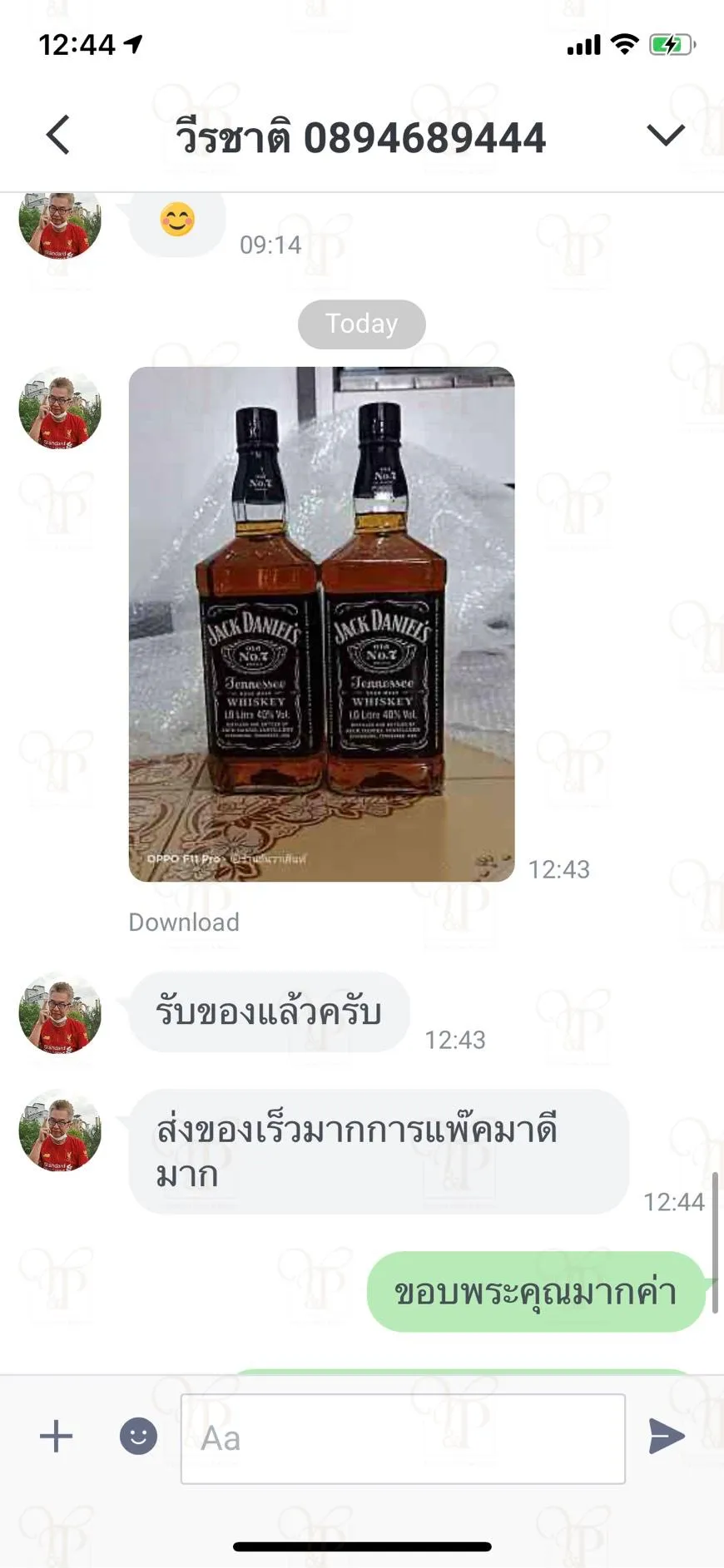Focus the Aa message field

tap(403, 1438)
